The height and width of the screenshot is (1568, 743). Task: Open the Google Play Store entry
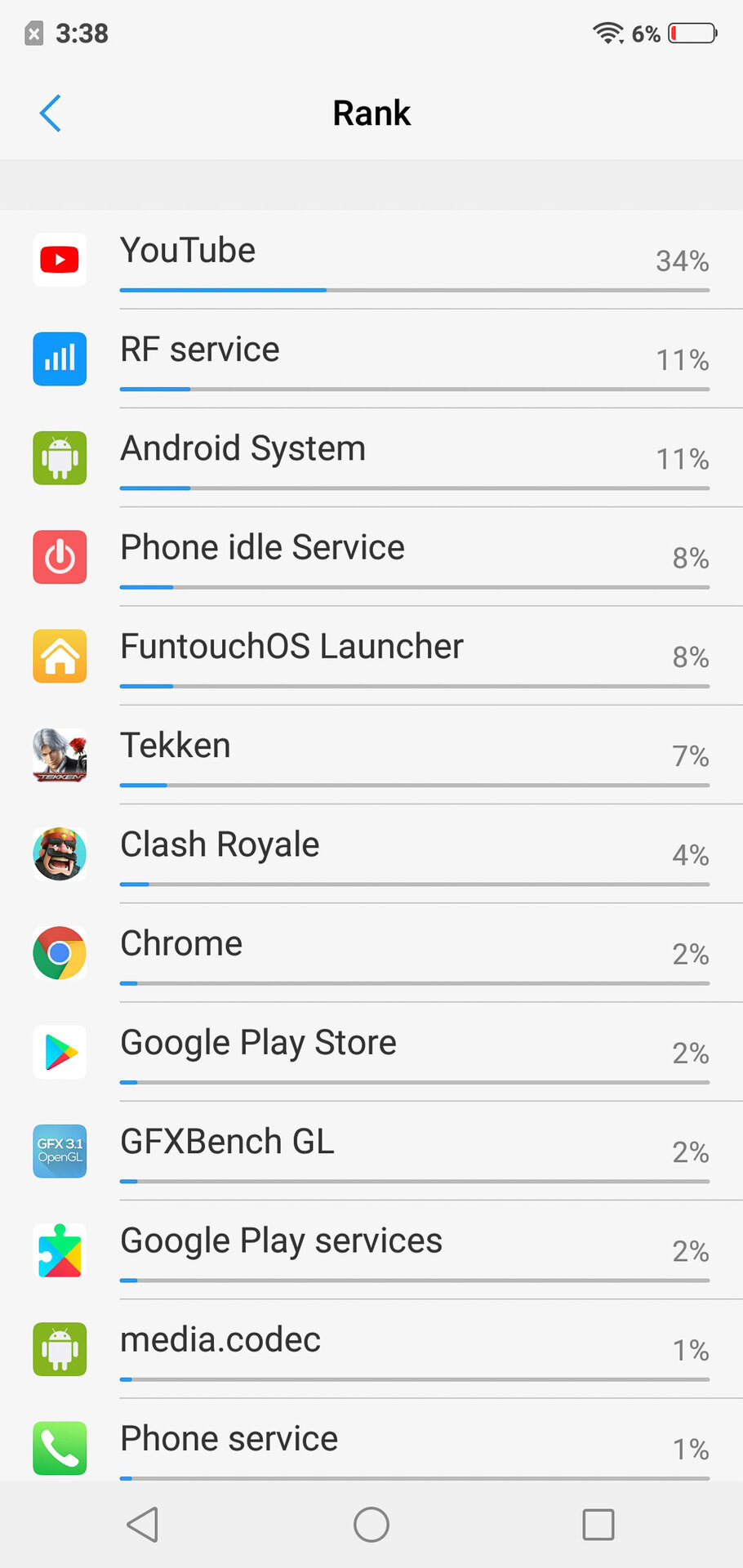(371, 1050)
